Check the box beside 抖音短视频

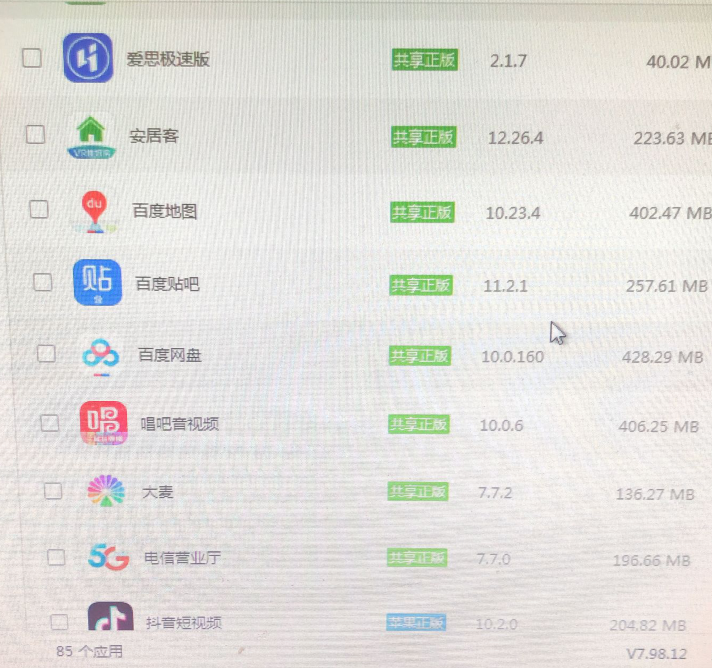click(59, 621)
